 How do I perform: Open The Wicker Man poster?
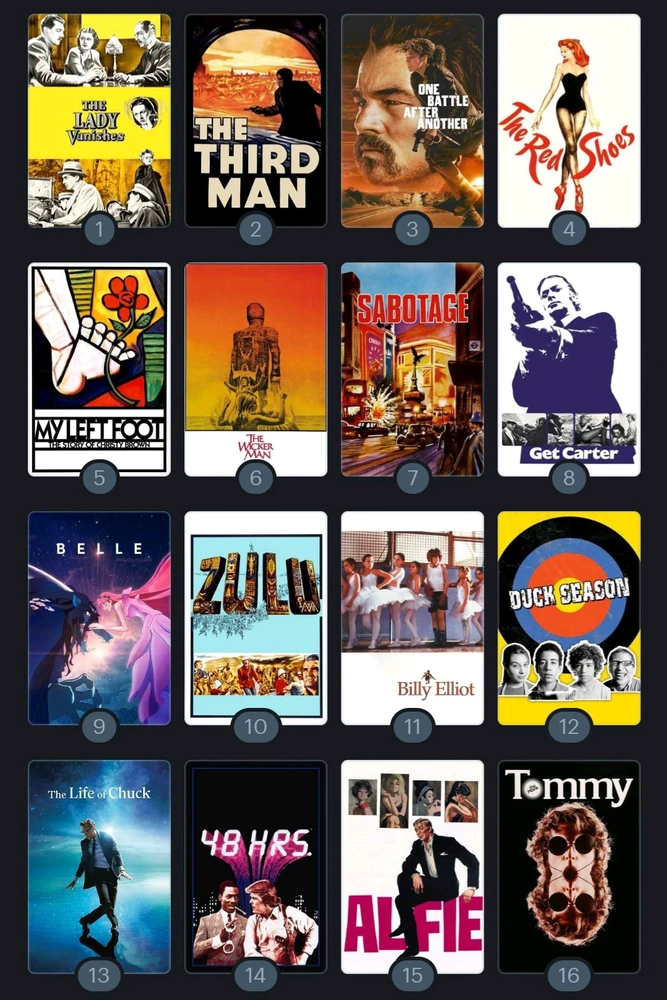pyautogui.click(x=256, y=368)
